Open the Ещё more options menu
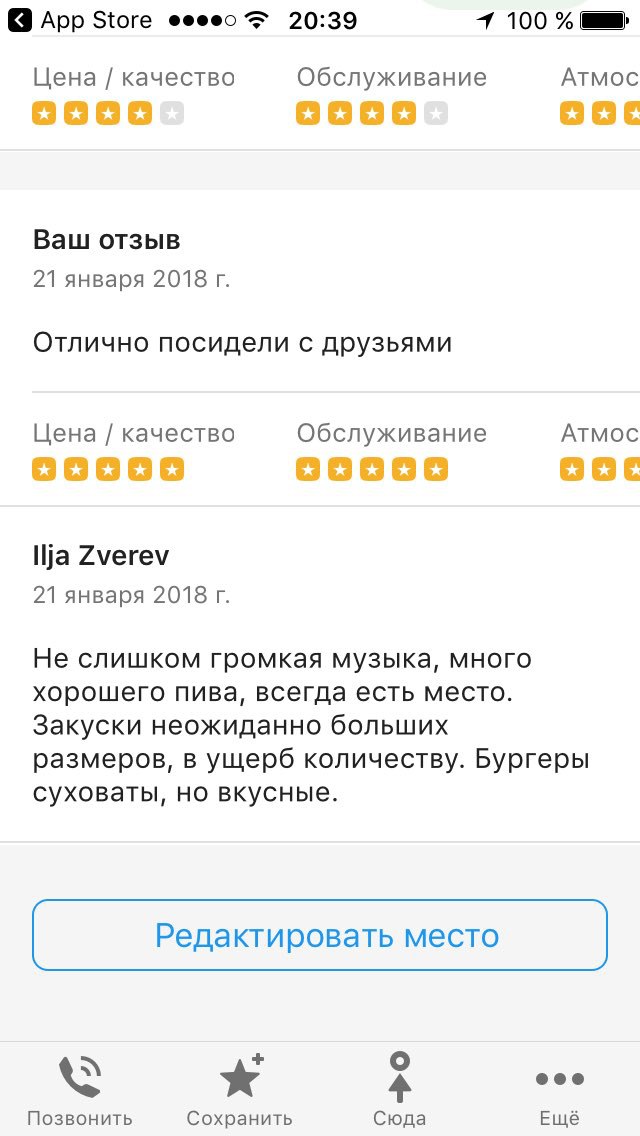The image size is (640, 1136). (x=560, y=1090)
